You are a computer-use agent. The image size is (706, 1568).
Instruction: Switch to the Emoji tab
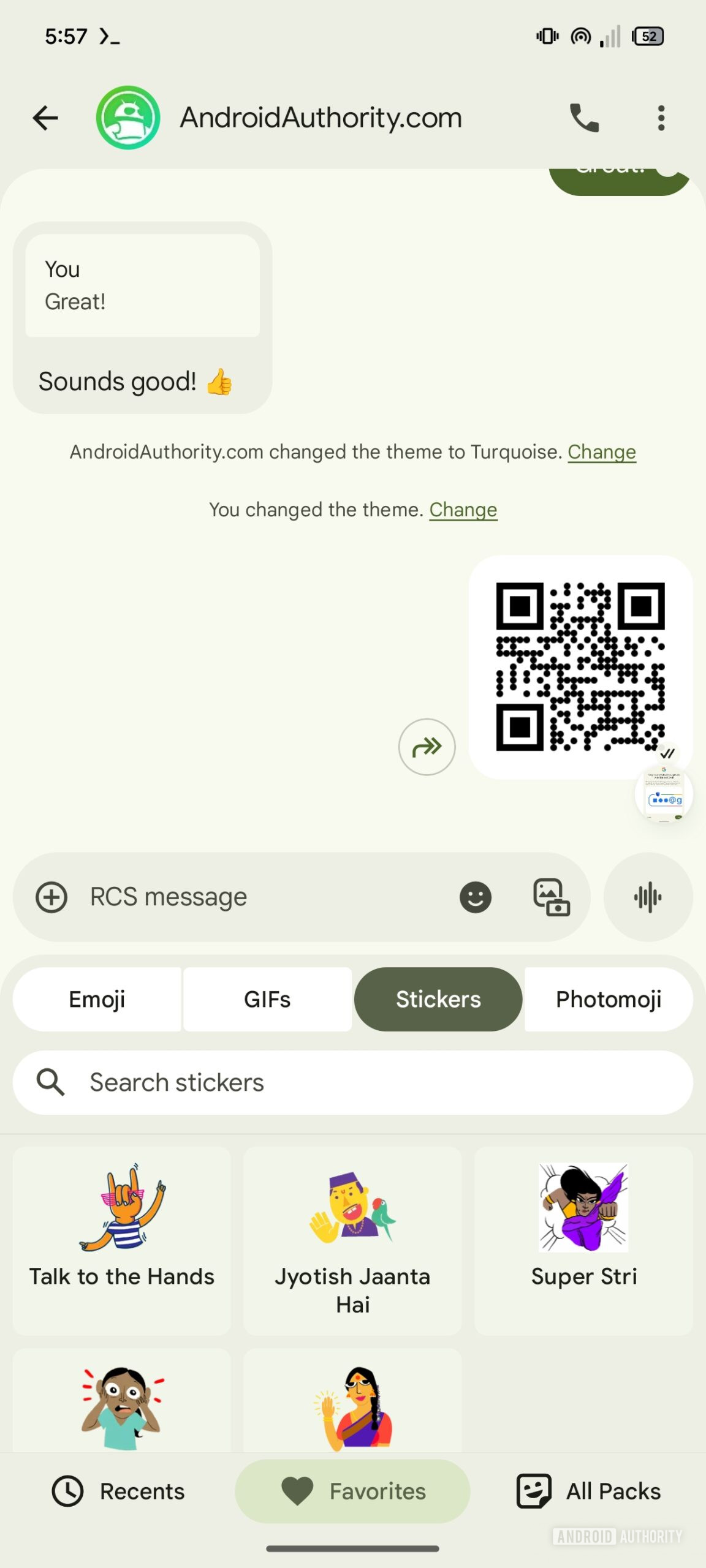click(97, 1000)
